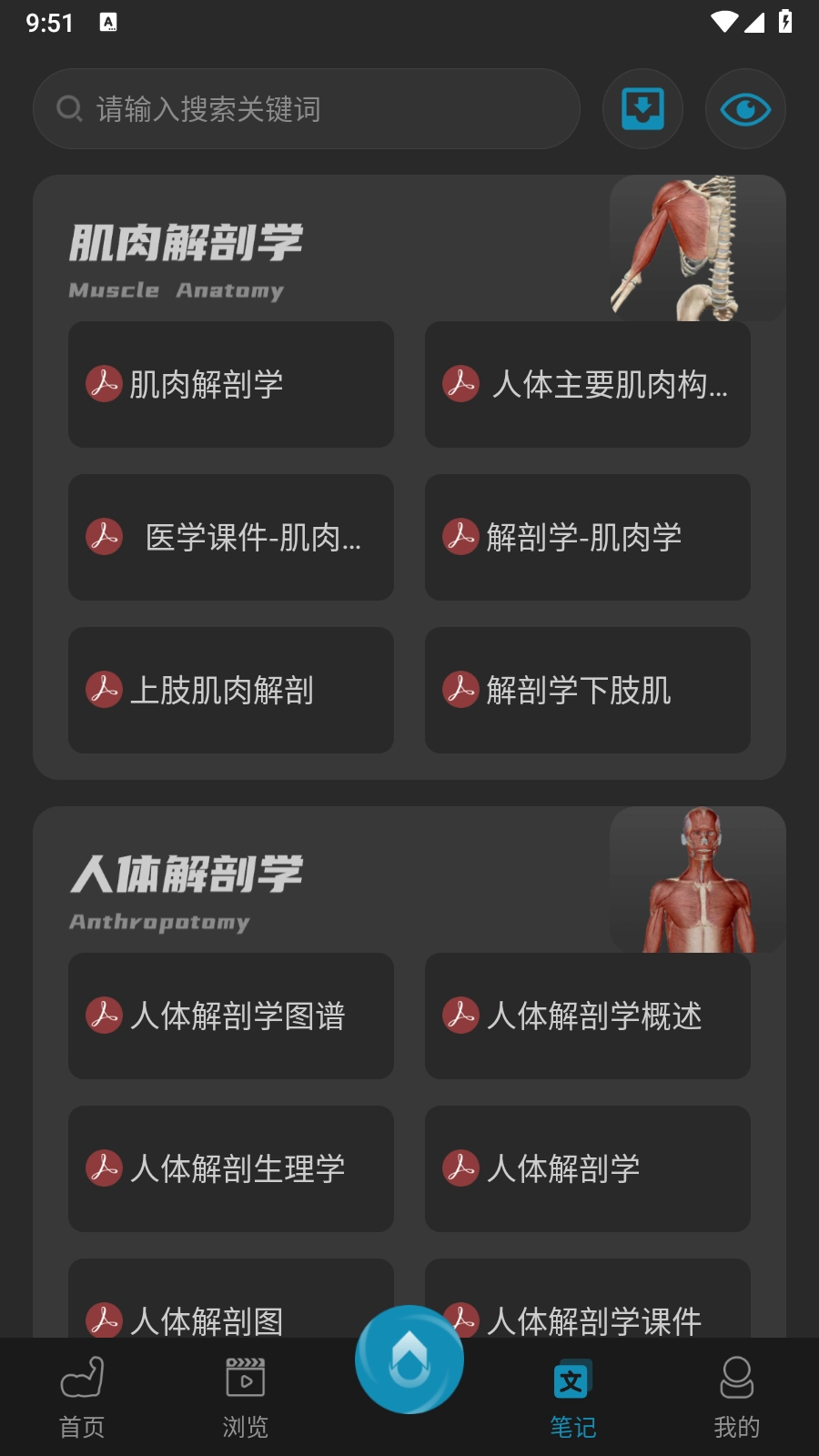Toggle content visibility with the eye button

(744, 108)
